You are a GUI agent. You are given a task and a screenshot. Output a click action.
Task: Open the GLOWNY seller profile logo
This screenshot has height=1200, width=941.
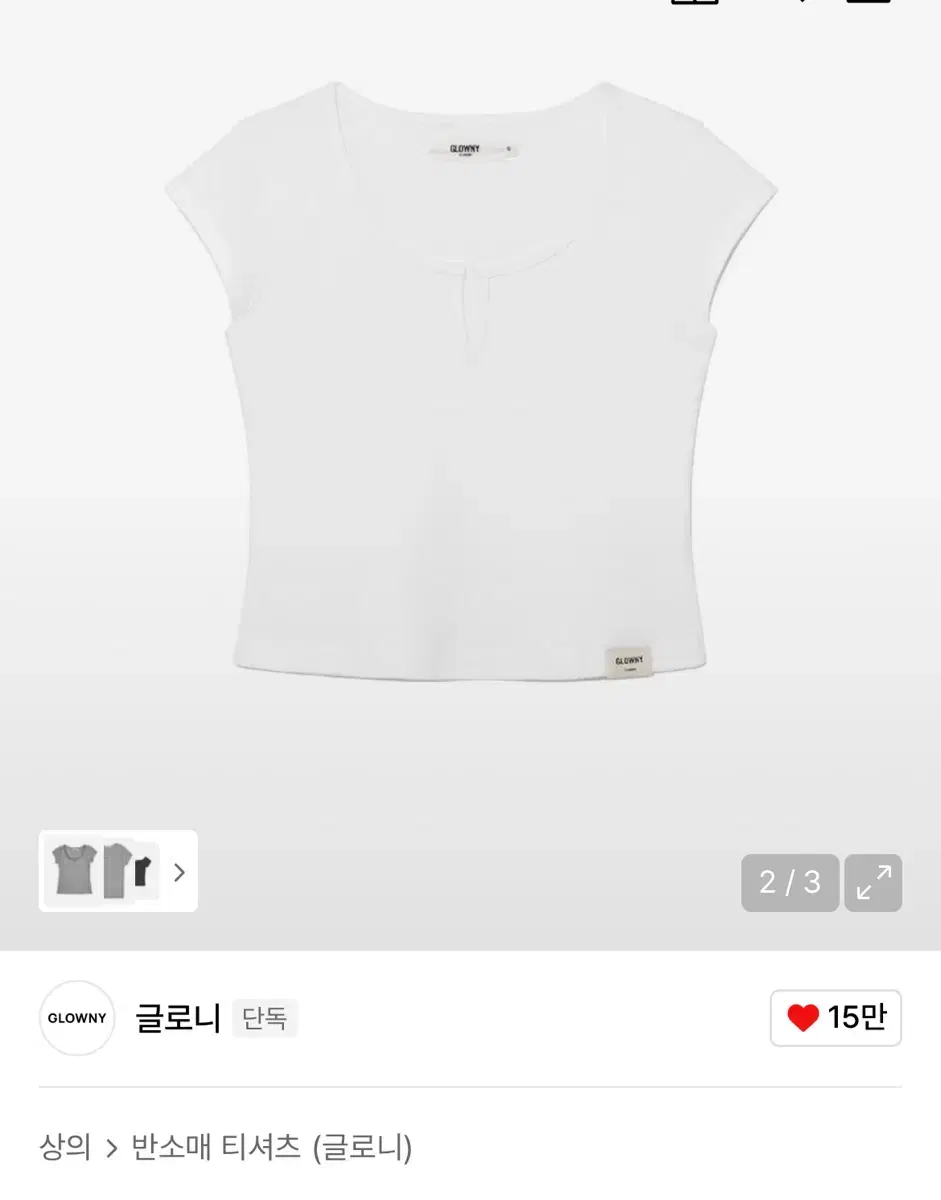point(76,1018)
